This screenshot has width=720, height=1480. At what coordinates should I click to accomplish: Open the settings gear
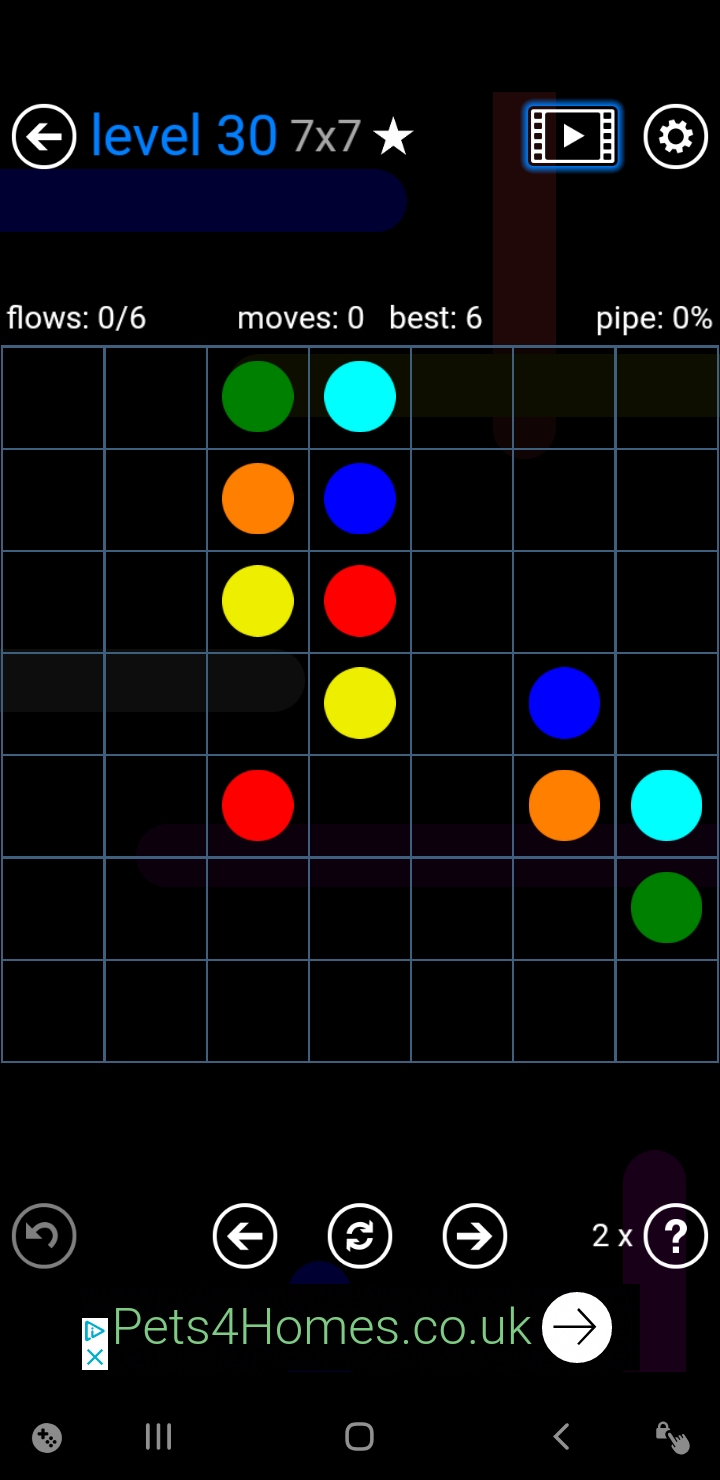pyautogui.click(x=676, y=136)
